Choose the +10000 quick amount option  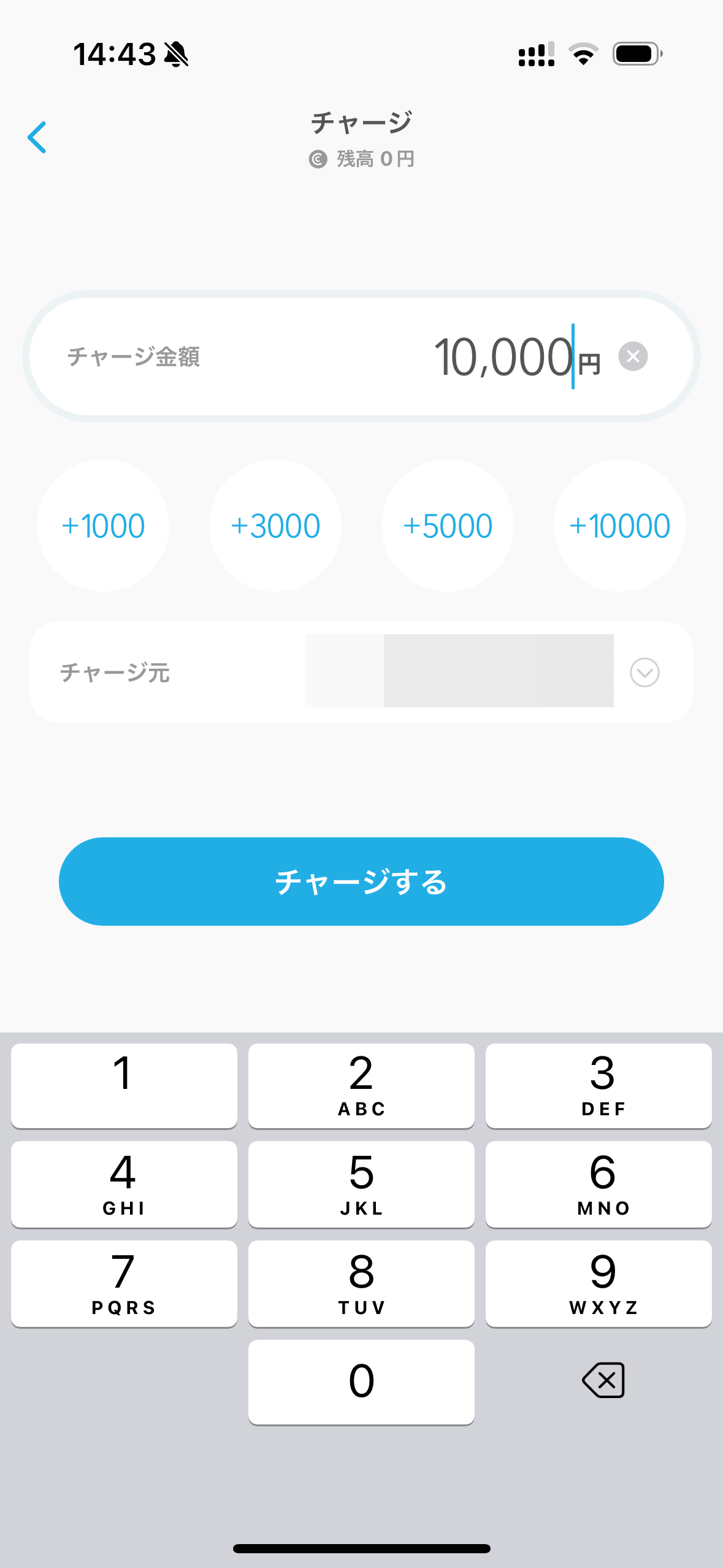[x=619, y=525]
